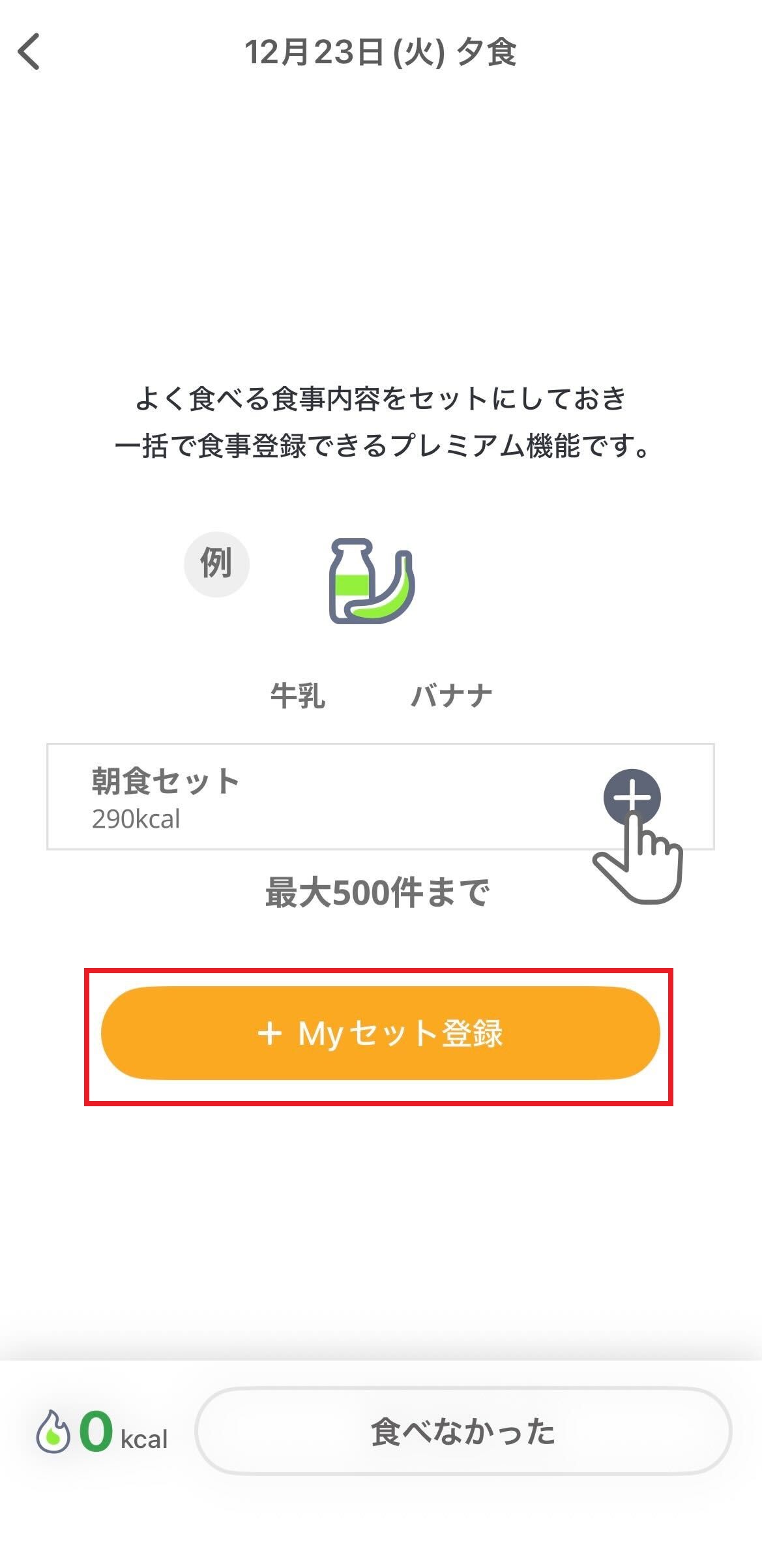The height and width of the screenshot is (1568, 762).
Task: Tap the premium feature description text
Action: [381, 421]
